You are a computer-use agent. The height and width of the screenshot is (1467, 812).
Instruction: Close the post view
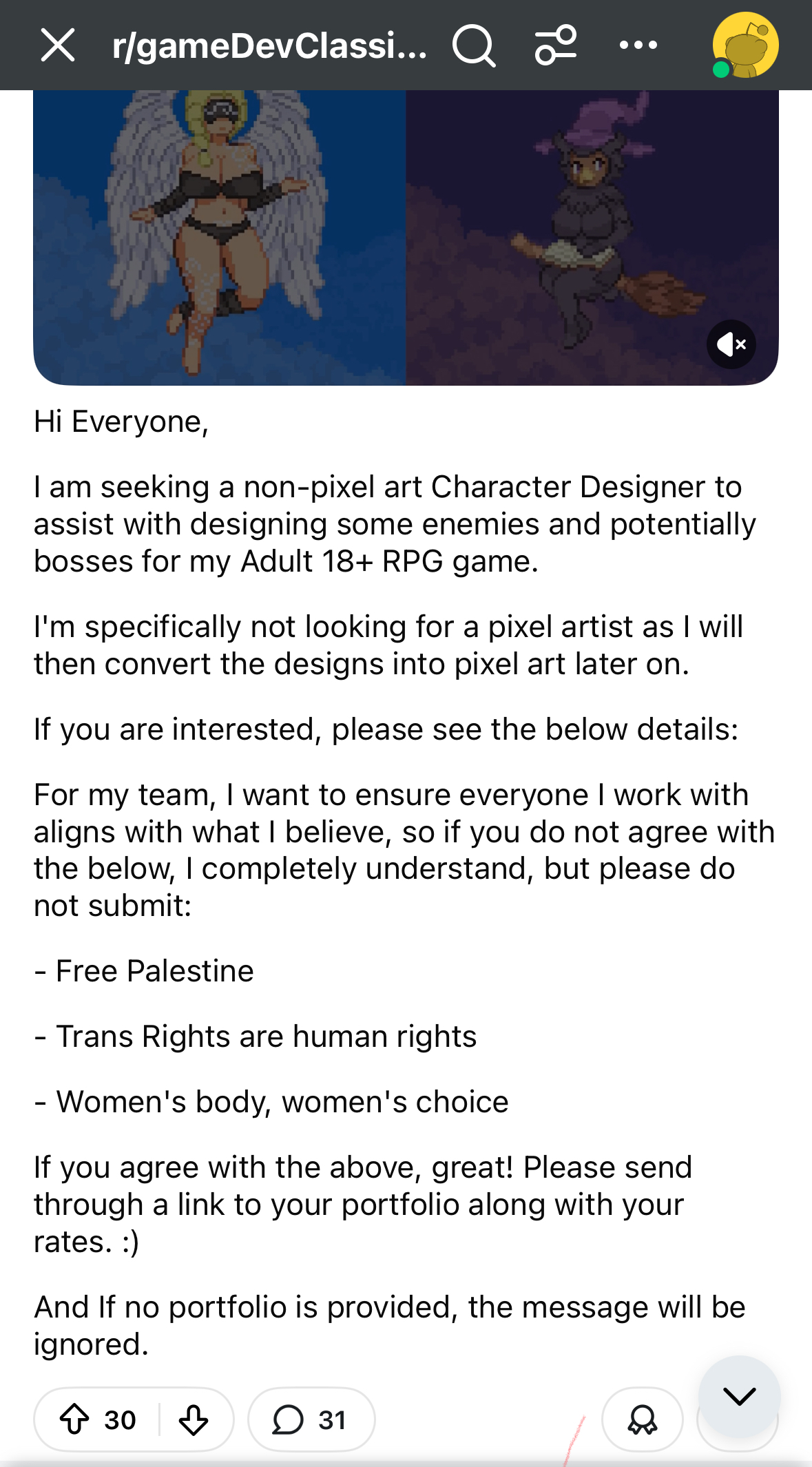coord(58,45)
